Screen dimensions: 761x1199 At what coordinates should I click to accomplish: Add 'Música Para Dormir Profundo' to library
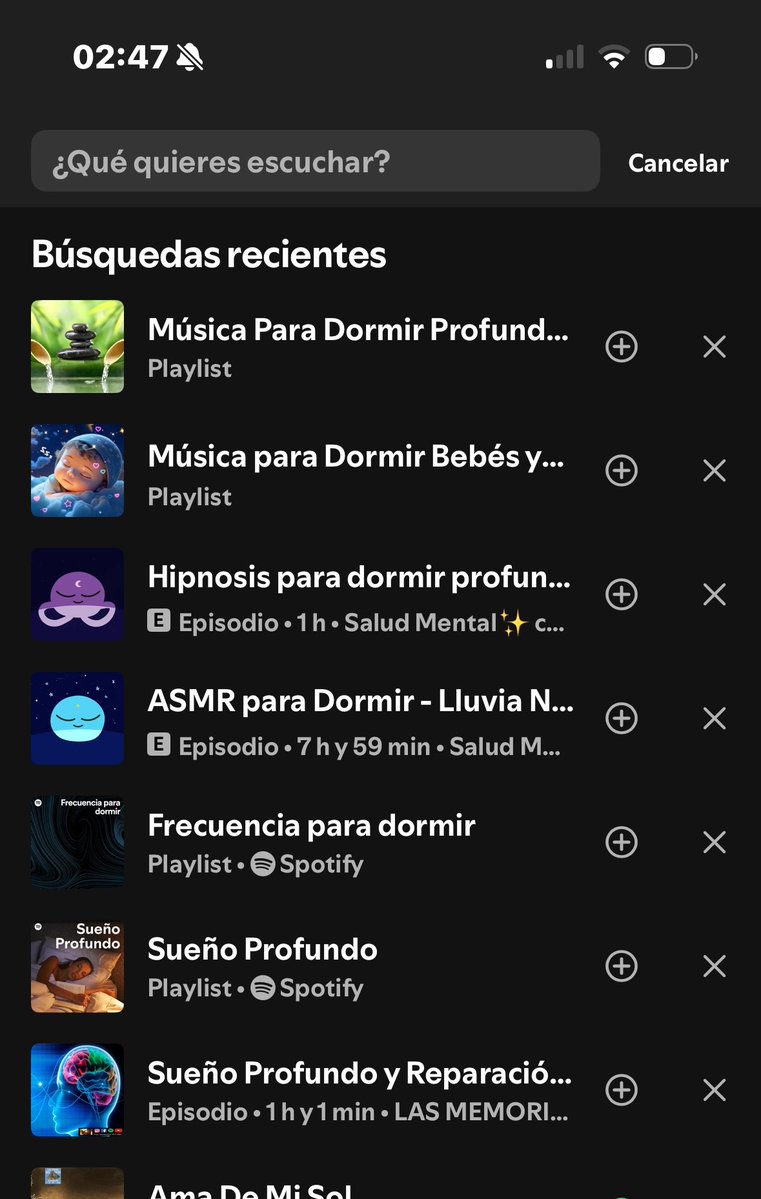(x=622, y=347)
